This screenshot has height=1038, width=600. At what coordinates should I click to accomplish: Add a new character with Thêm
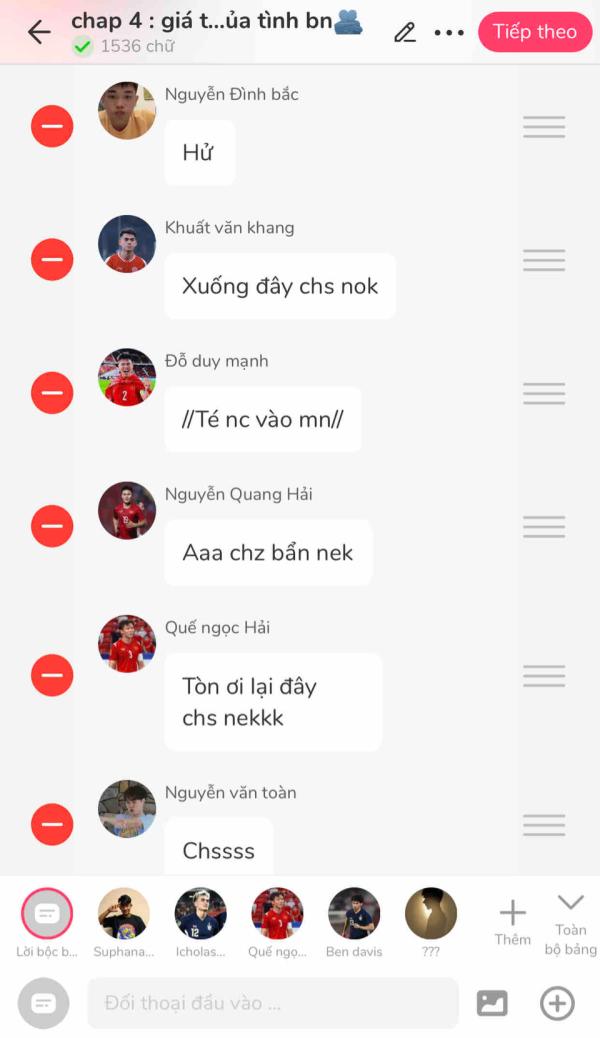click(512, 920)
